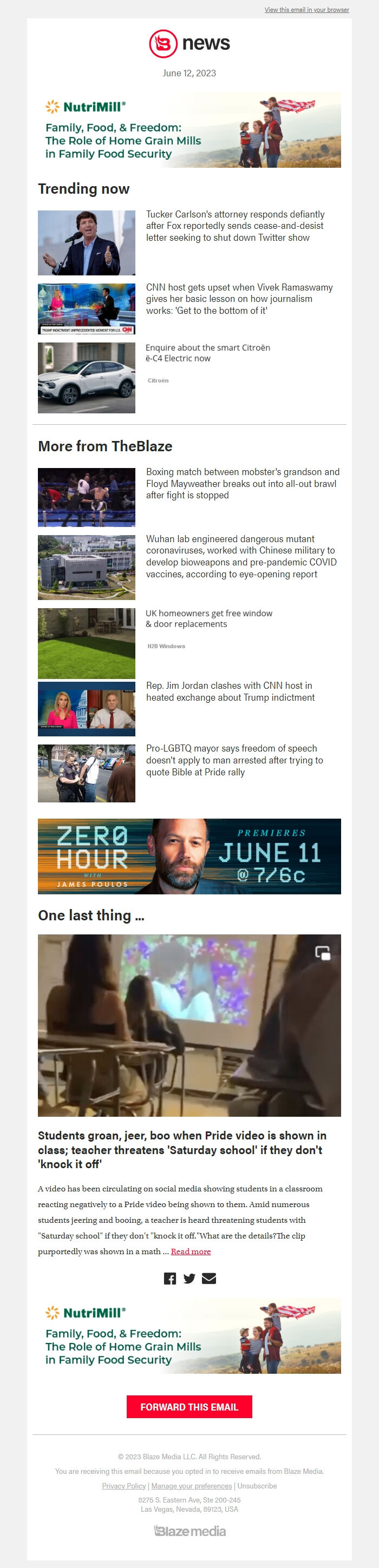
Task: Share the article by email icon
Action: [209, 1278]
